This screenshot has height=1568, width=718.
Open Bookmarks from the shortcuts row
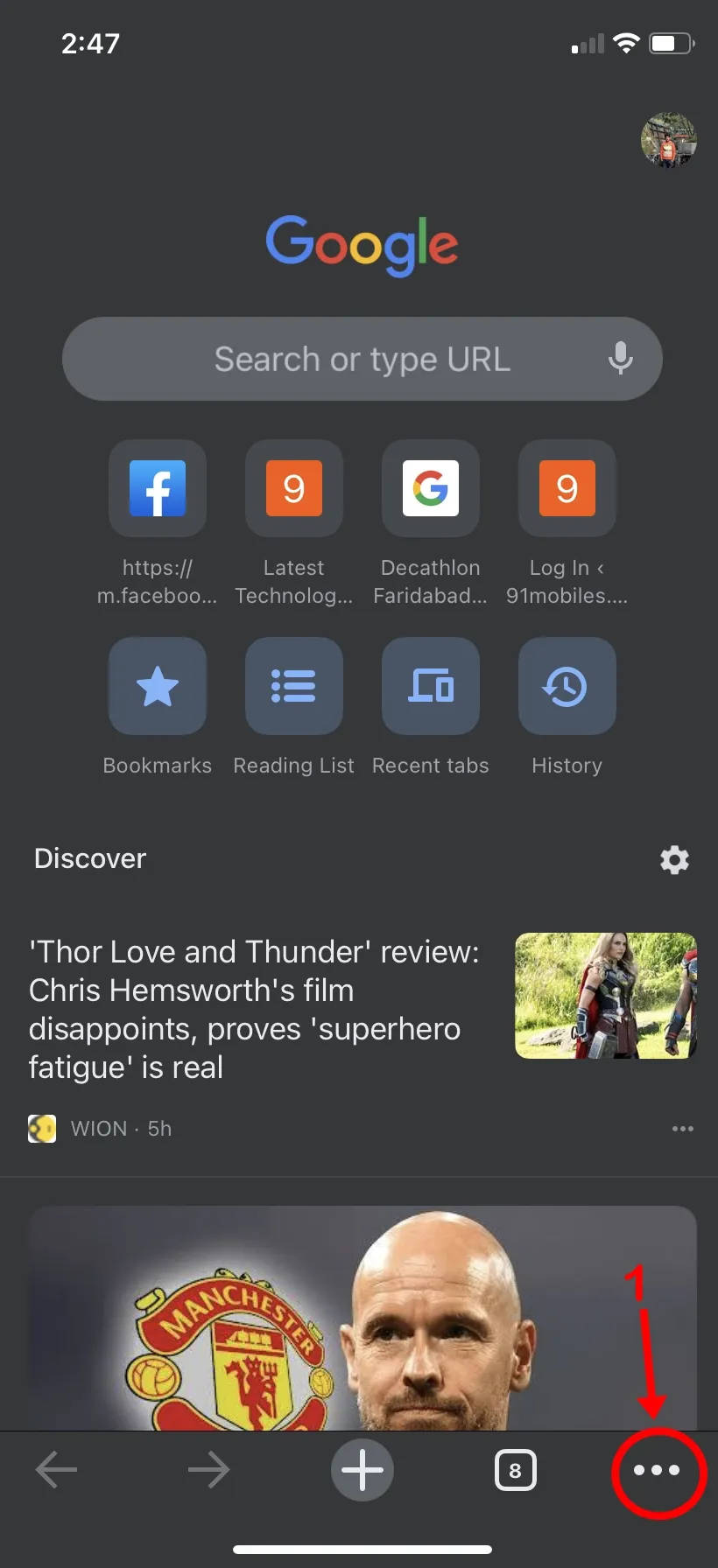pos(158,686)
